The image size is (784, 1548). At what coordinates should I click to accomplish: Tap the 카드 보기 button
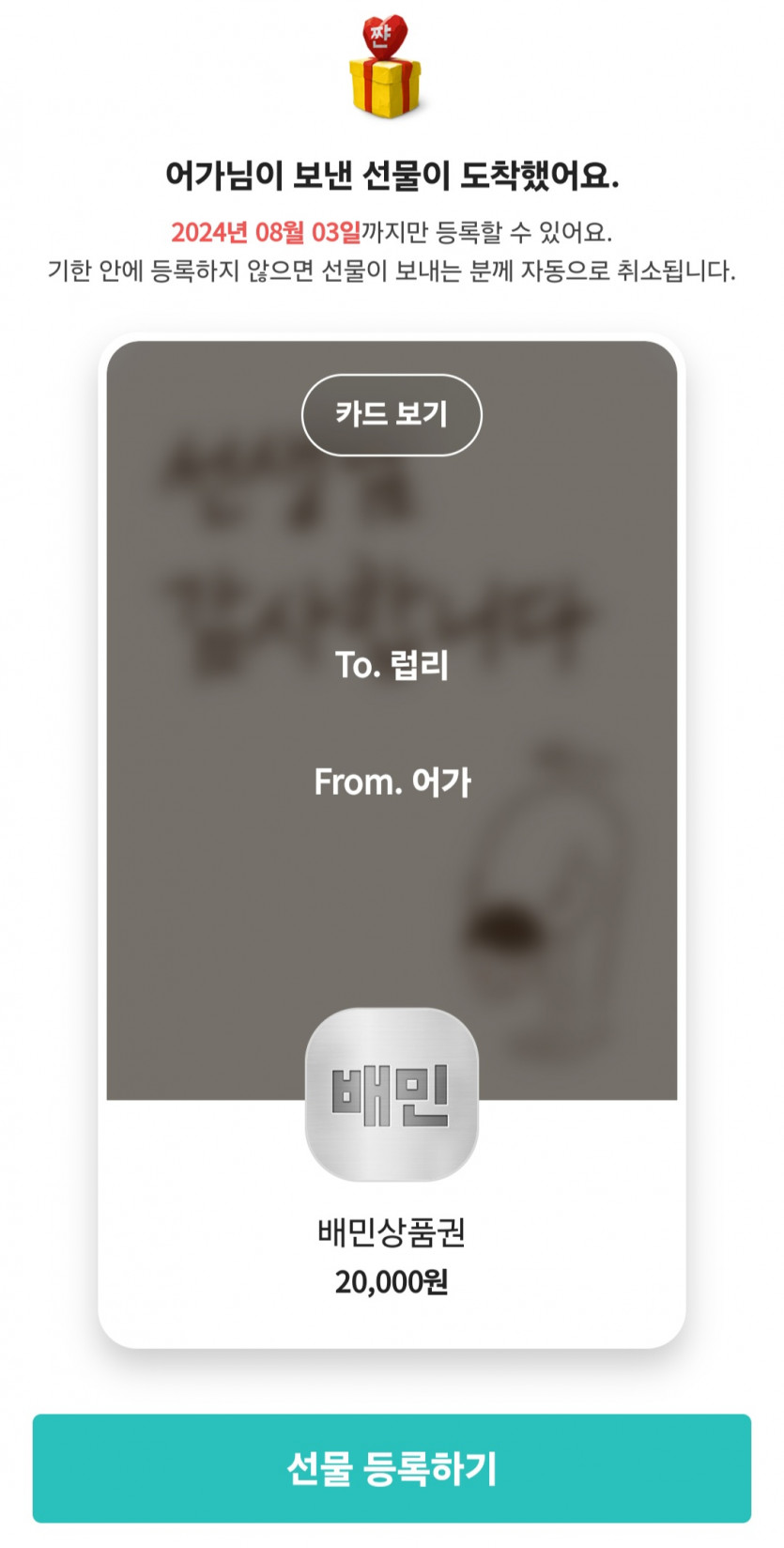(x=392, y=414)
